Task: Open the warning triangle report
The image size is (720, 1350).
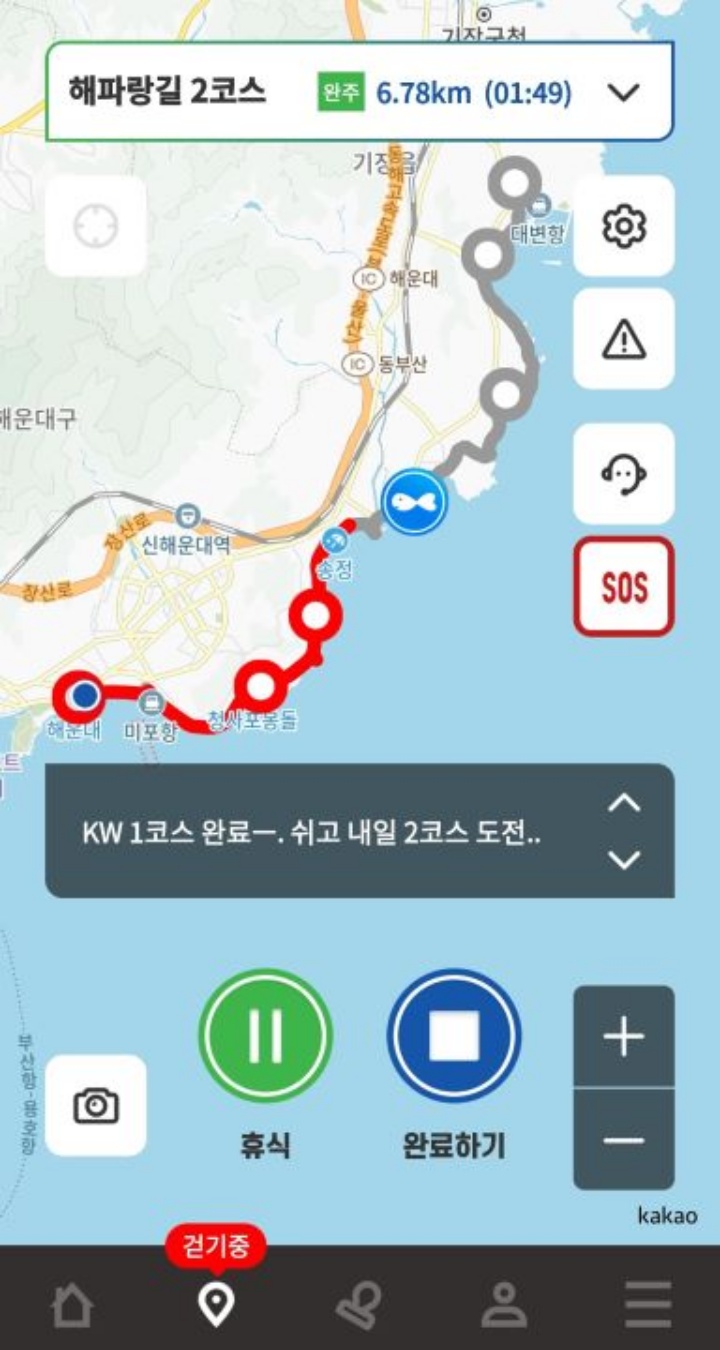Action: (x=623, y=340)
